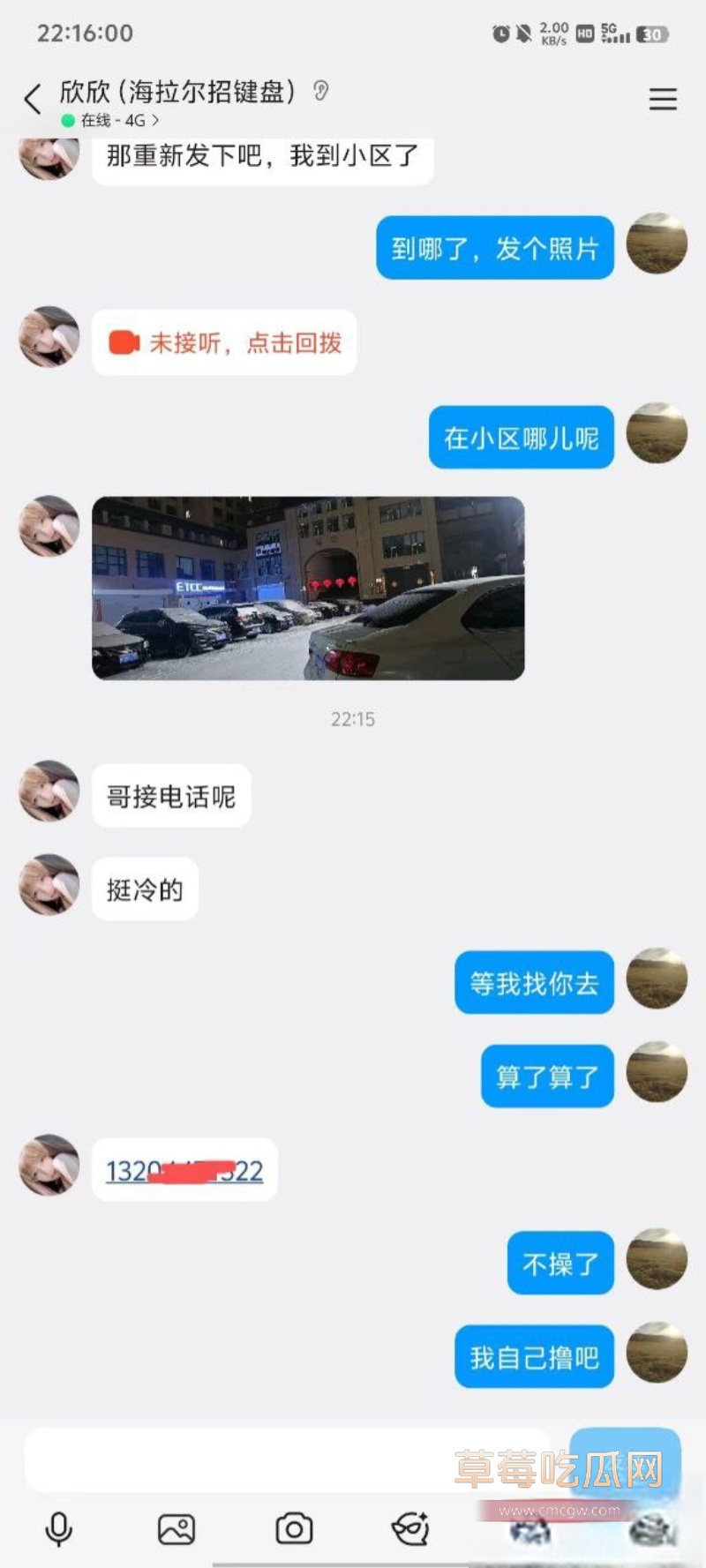Tap the battery level 30 indicator
Viewport: 706px width, 1568px height.
(x=653, y=33)
